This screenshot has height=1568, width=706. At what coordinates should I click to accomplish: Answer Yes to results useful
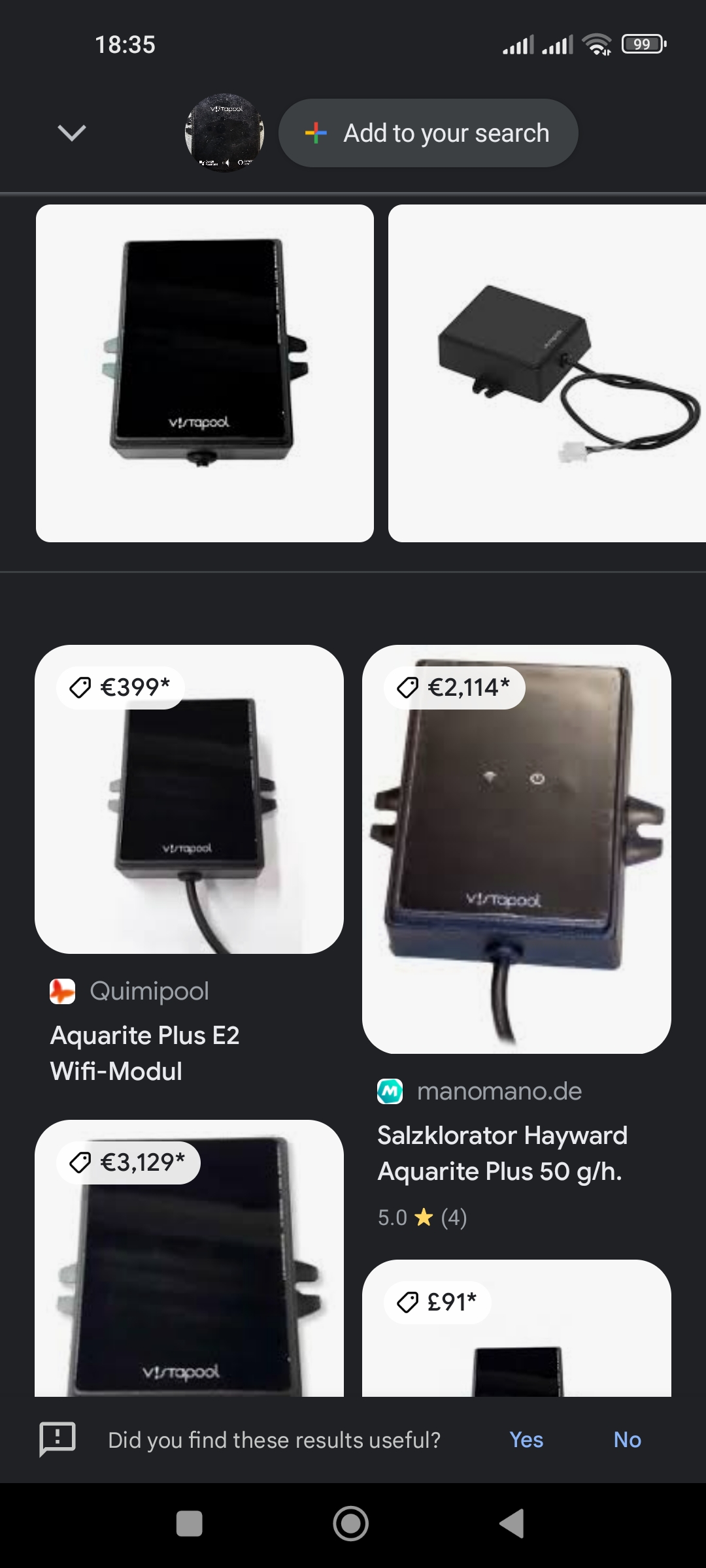click(x=526, y=1439)
